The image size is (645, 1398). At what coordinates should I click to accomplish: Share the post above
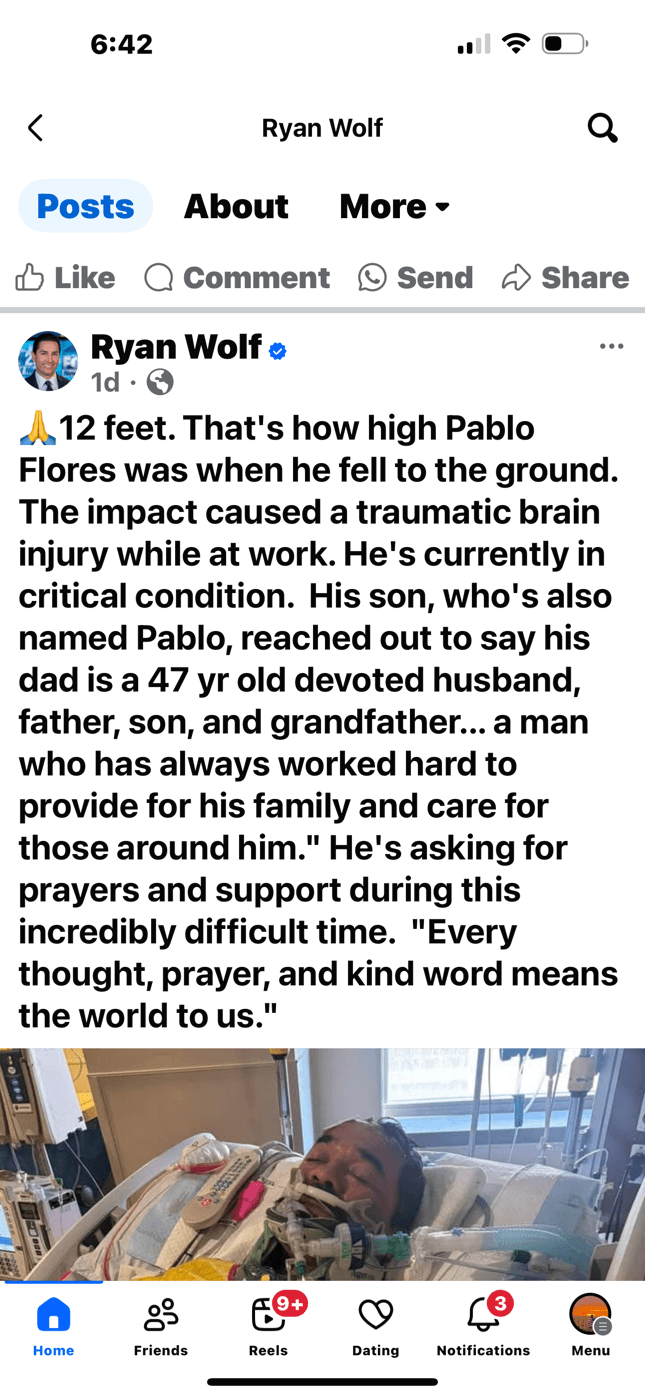coord(566,278)
